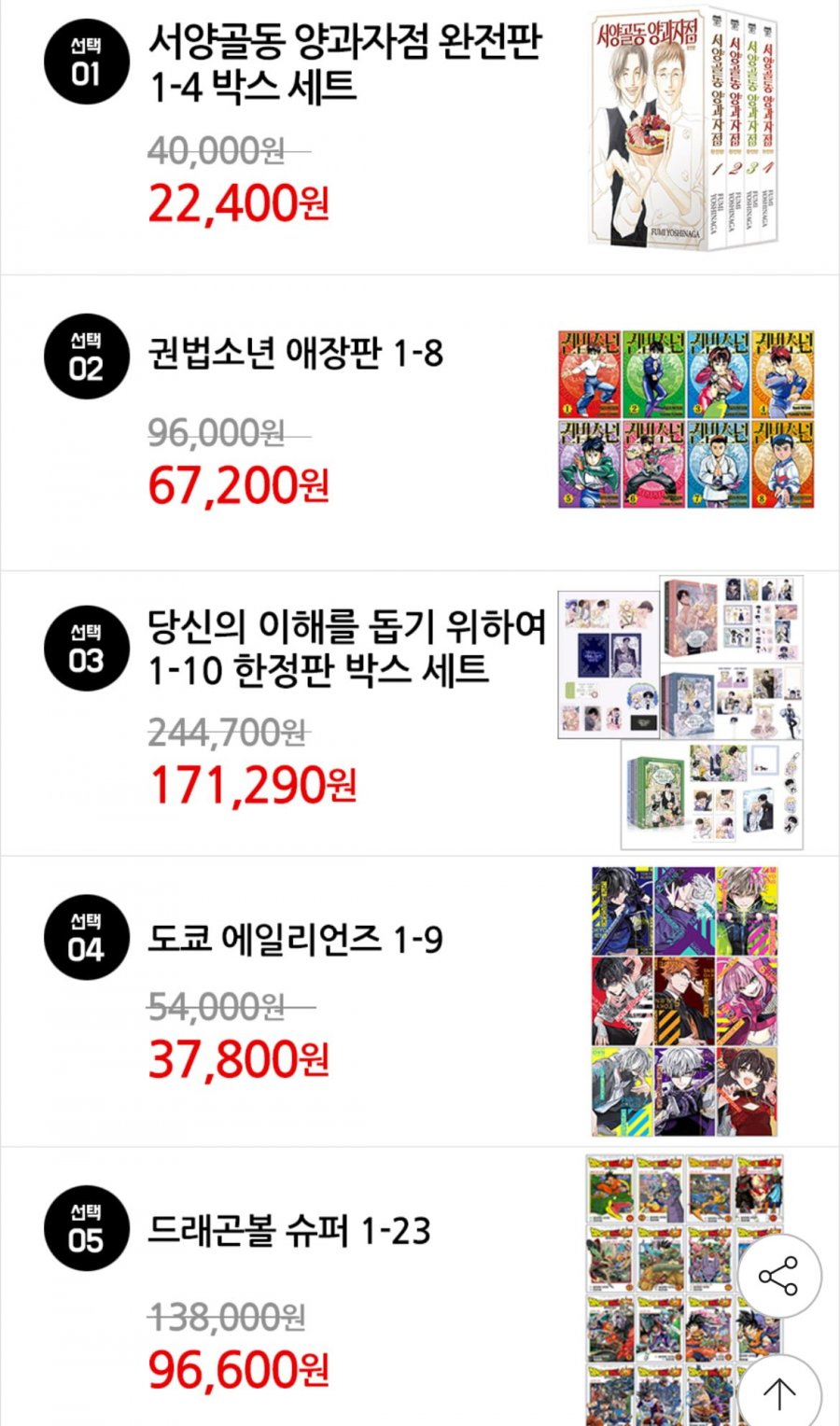This screenshot has width=840, height=1426.
Task: Select 권법소년 애장판 1-8 set
Action: click(295, 354)
